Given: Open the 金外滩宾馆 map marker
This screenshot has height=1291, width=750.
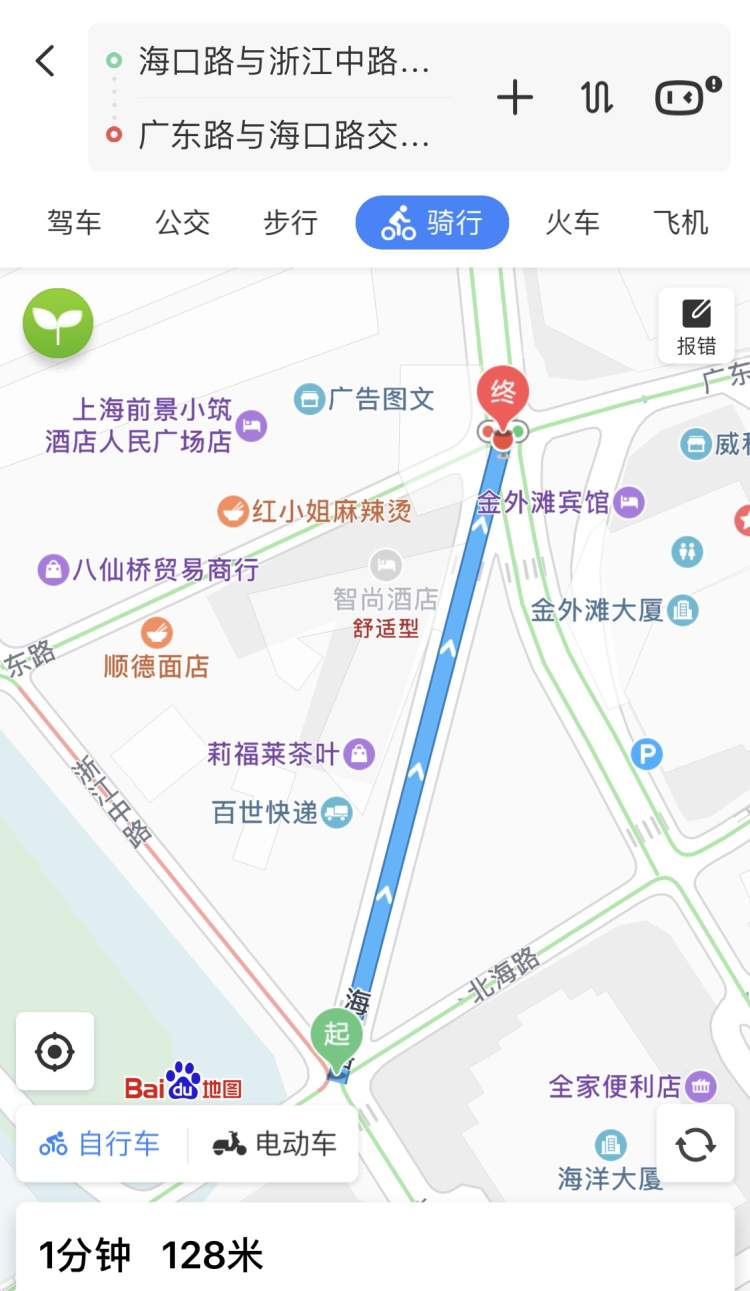Looking at the screenshot, I should (x=560, y=502).
